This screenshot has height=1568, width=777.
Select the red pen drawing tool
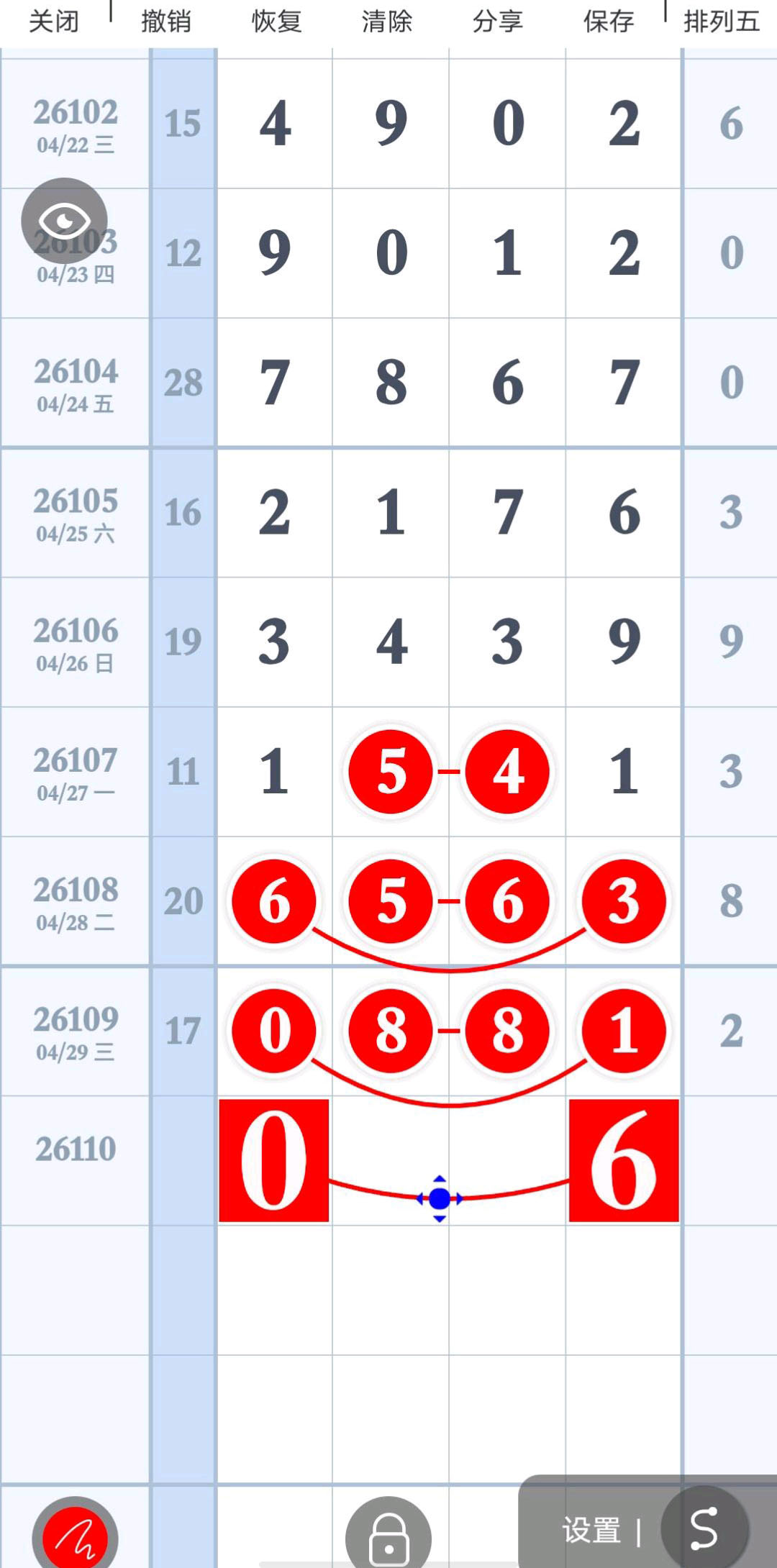pos(76,1536)
